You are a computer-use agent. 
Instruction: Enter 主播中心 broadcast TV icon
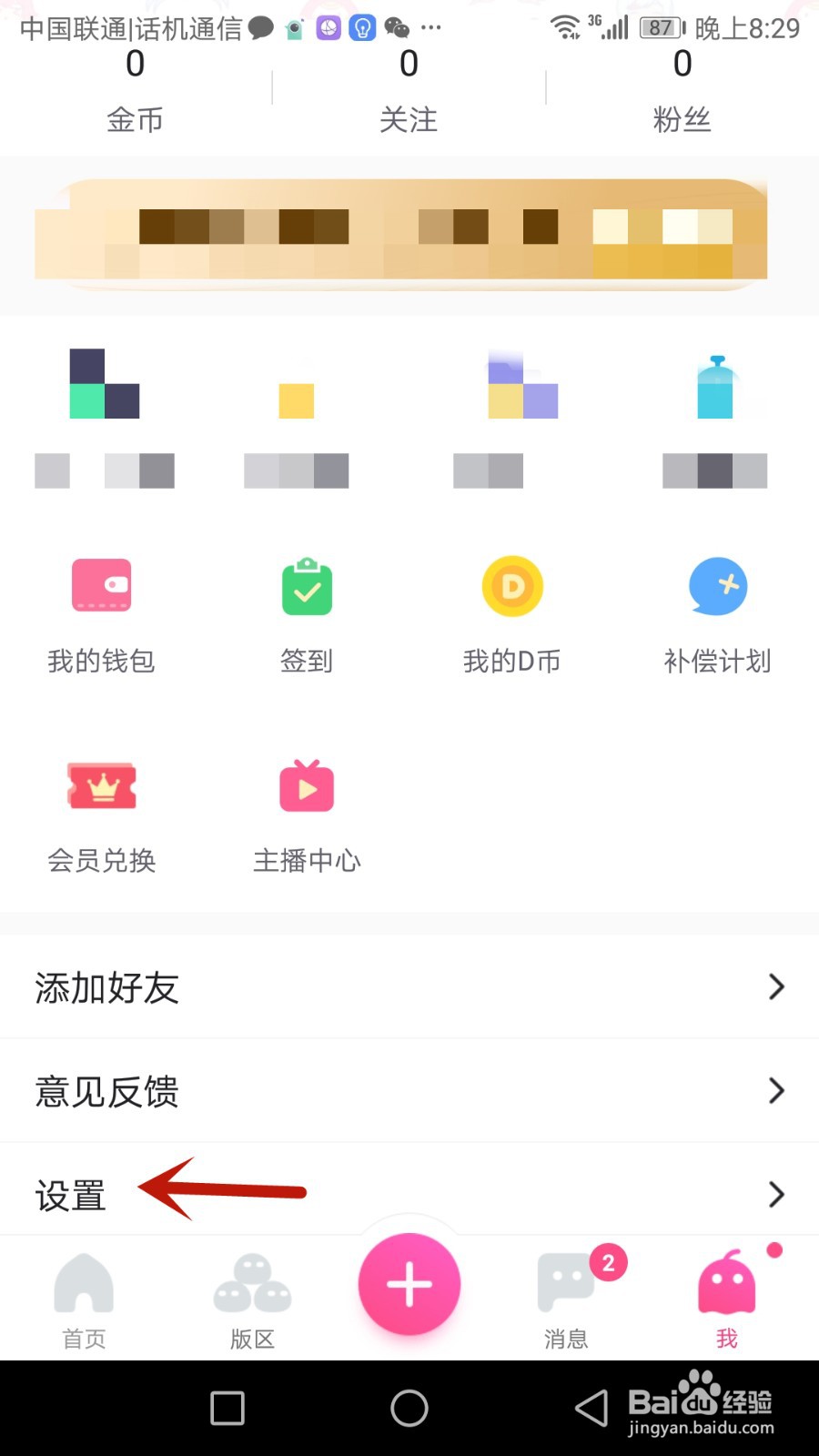(306, 786)
